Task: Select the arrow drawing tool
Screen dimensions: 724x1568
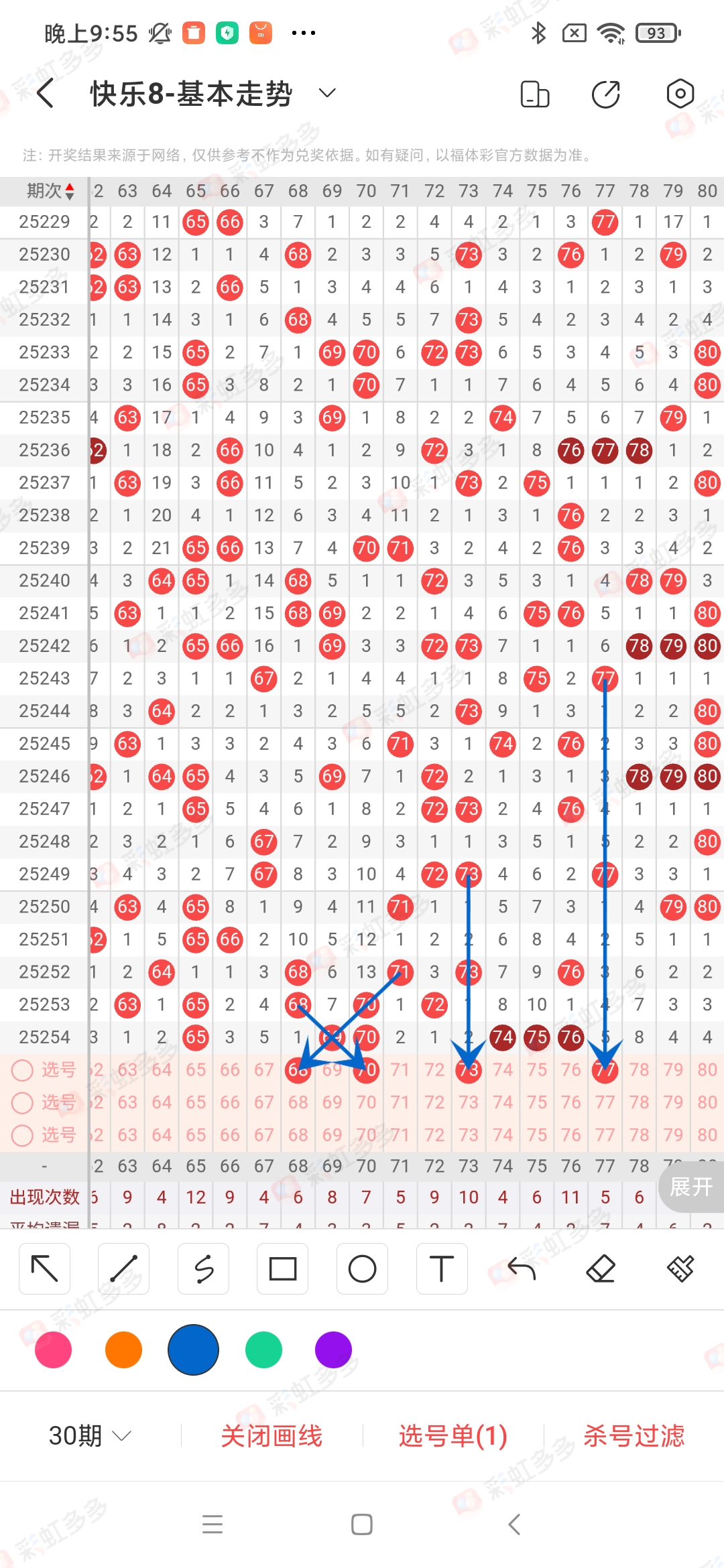Action: click(45, 1268)
